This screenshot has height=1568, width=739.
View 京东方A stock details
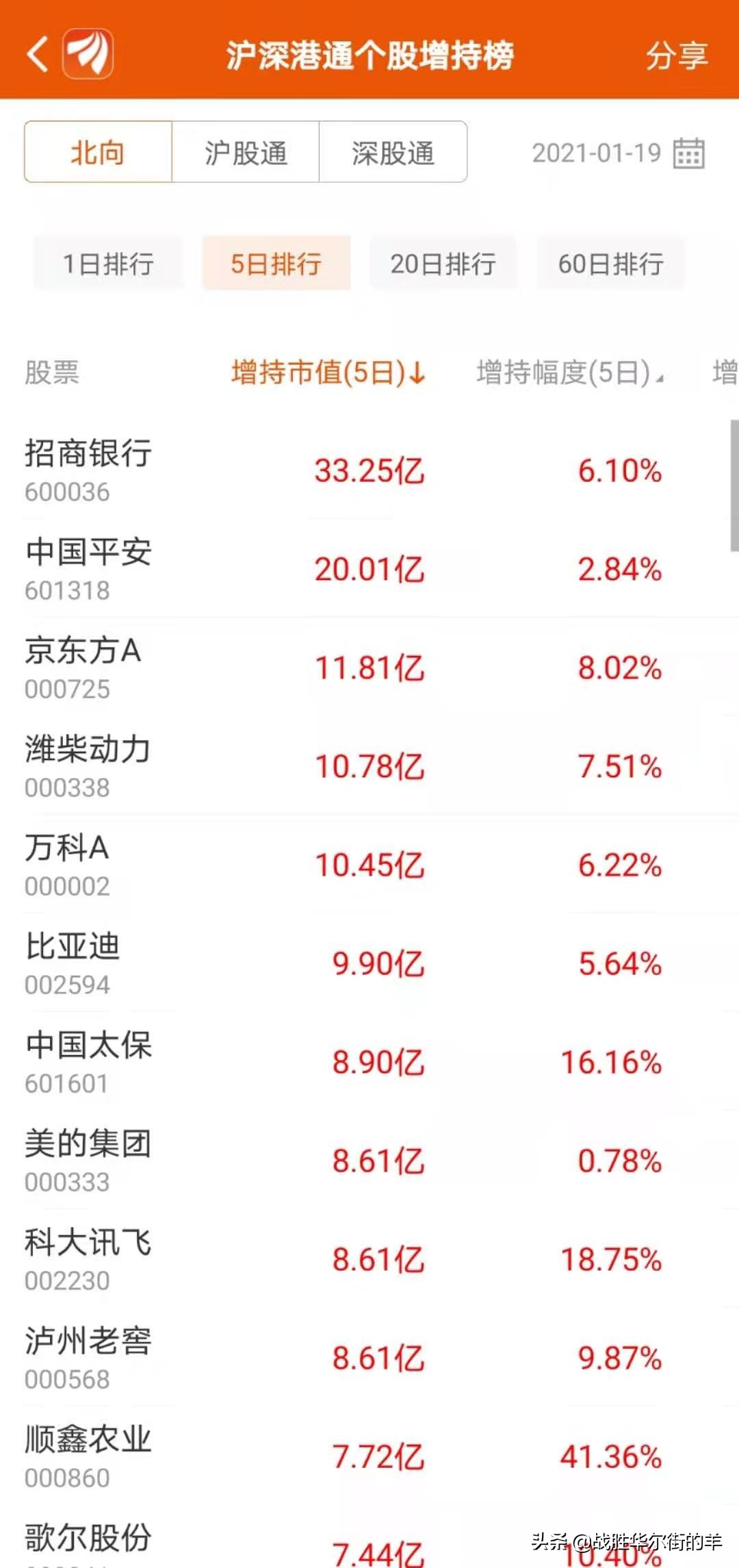pos(369,668)
